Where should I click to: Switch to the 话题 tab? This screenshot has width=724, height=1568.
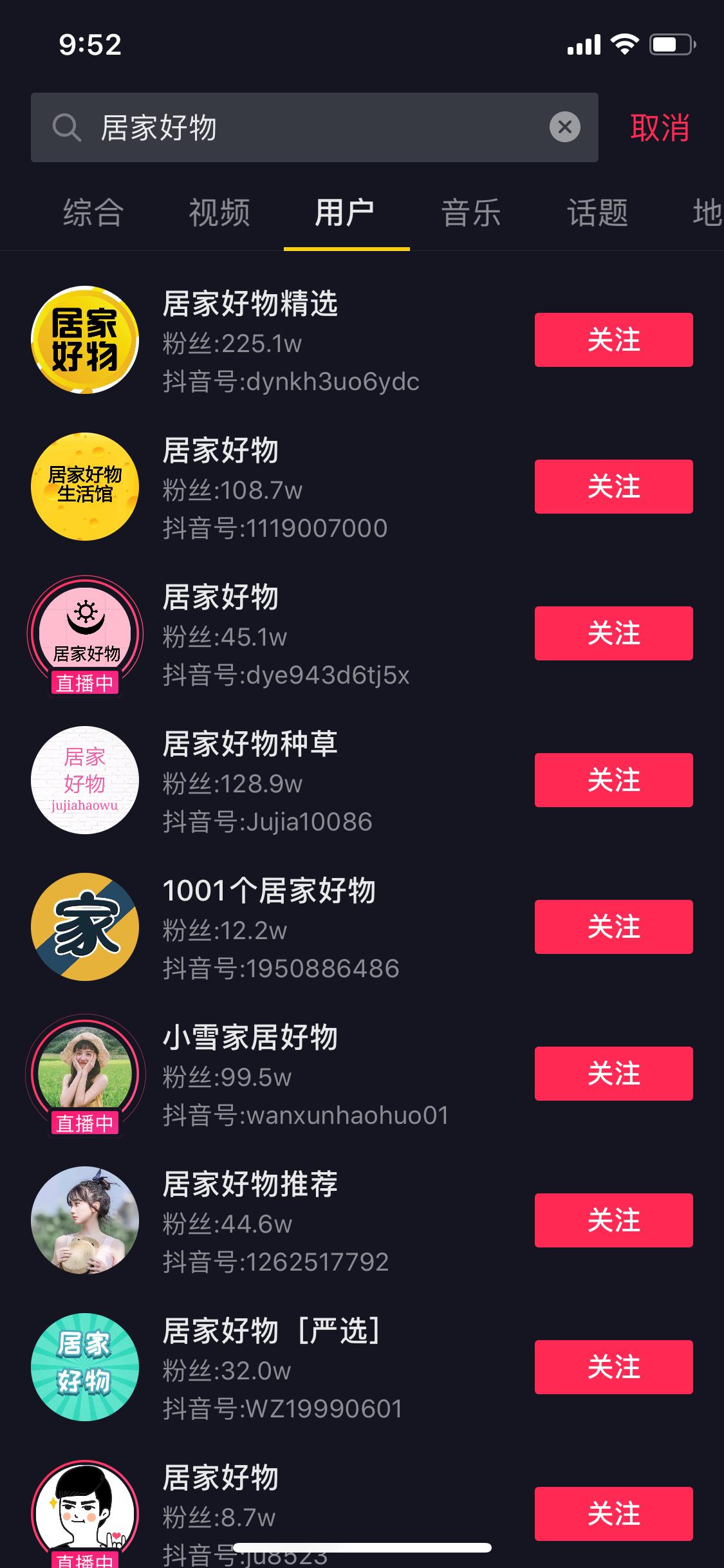click(596, 214)
